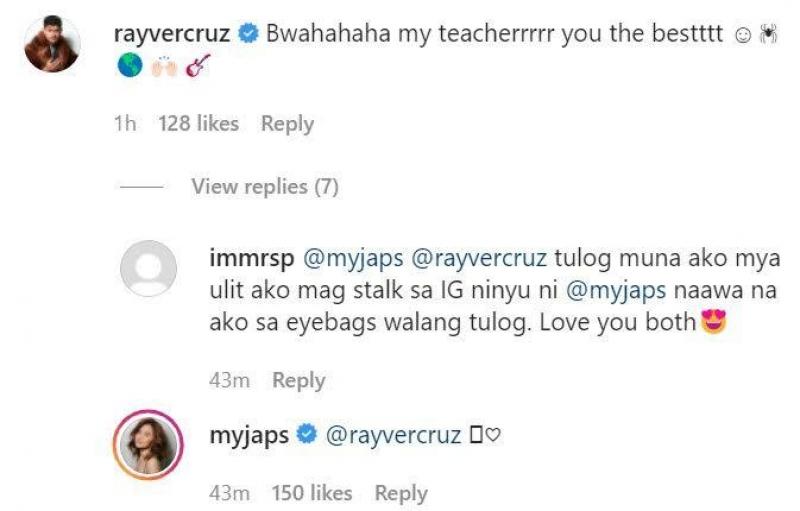View who gave the 128 likes

tap(198, 124)
